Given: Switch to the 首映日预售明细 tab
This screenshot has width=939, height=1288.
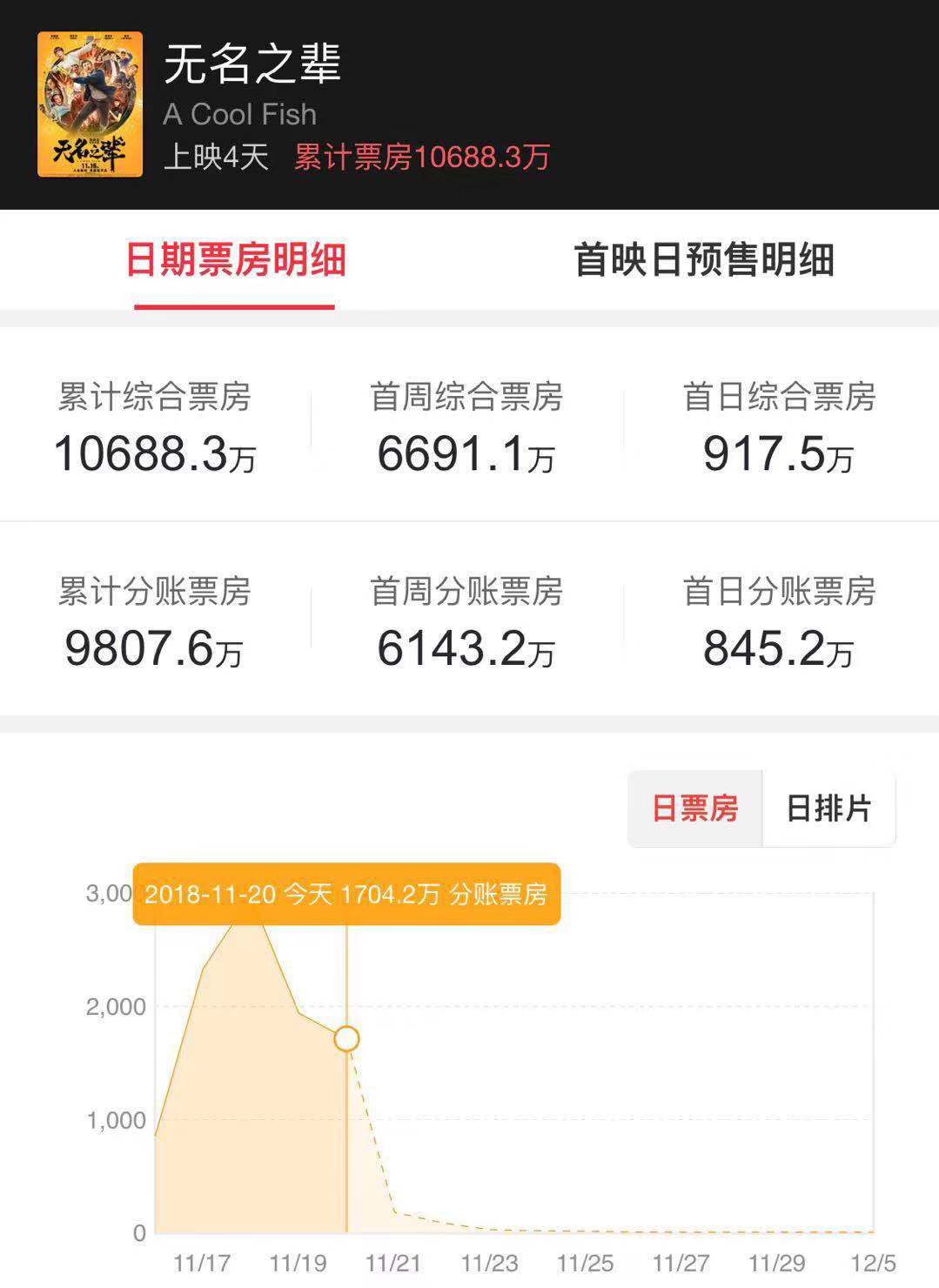Looking at the screenshot, I should (703, 260).
